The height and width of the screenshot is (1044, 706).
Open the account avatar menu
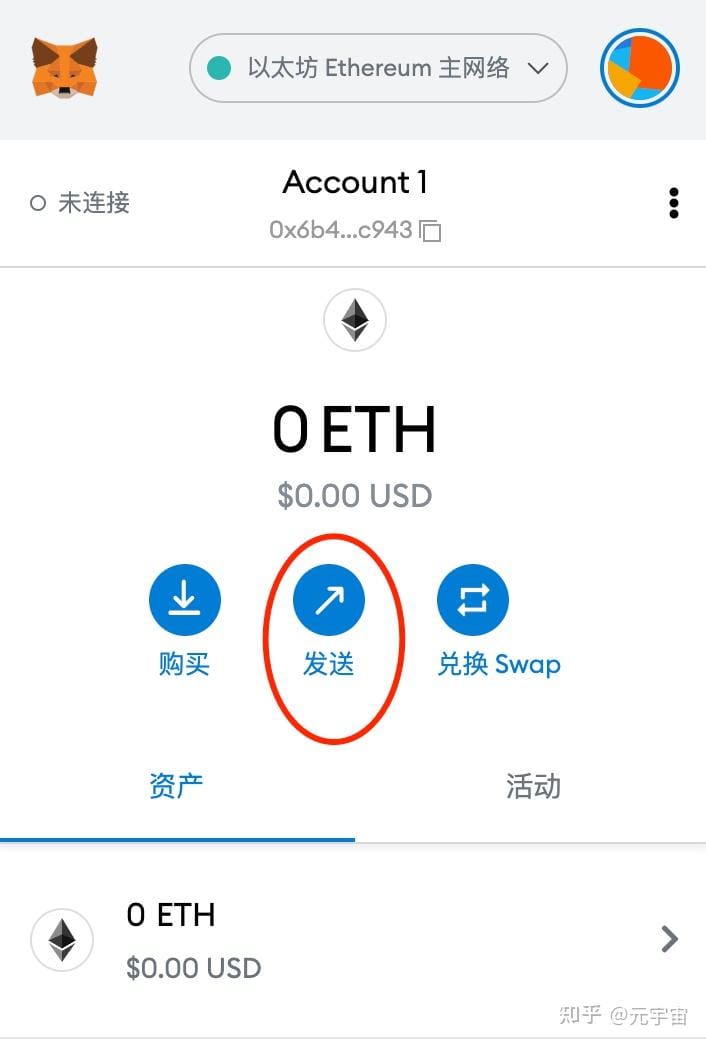640,68
